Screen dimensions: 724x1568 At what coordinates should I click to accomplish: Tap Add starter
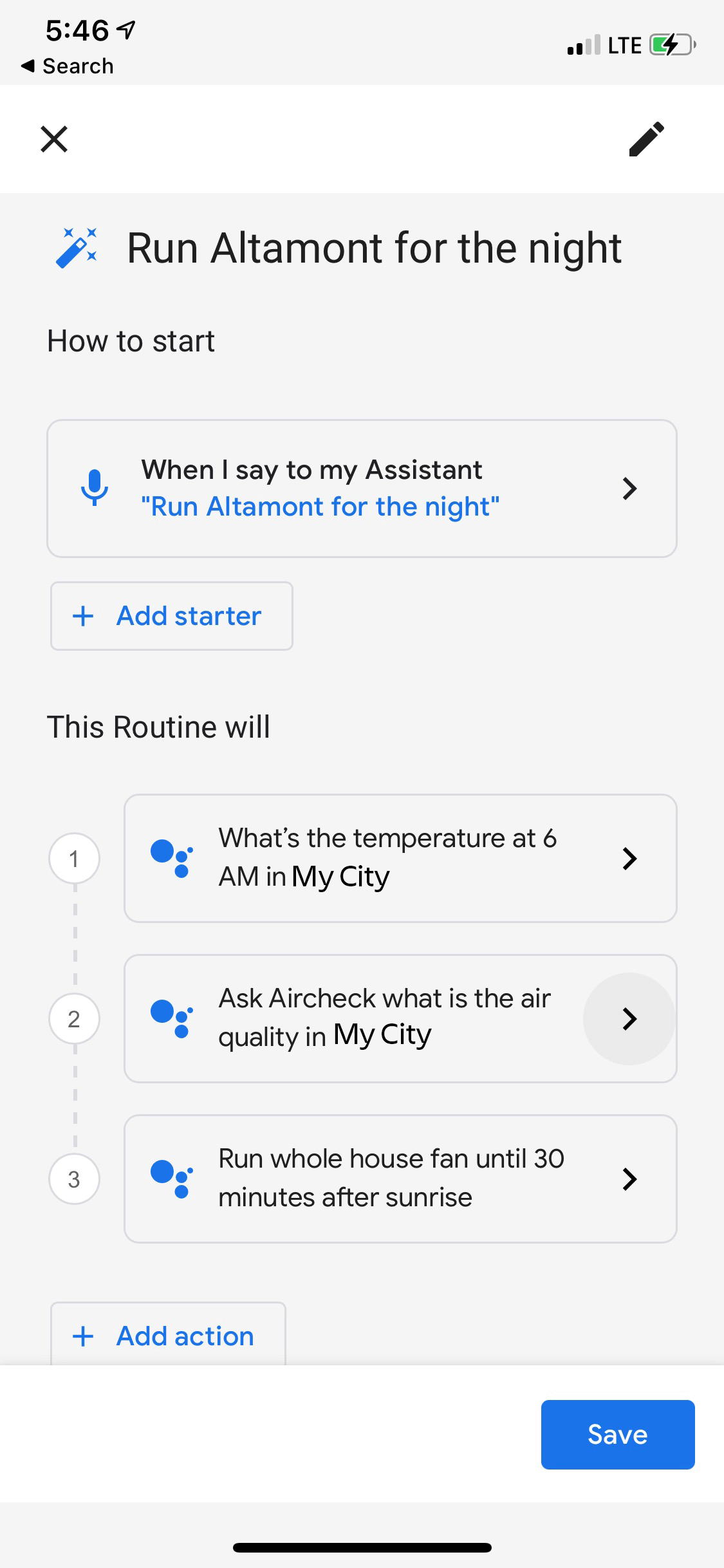[x=172, y=616]
